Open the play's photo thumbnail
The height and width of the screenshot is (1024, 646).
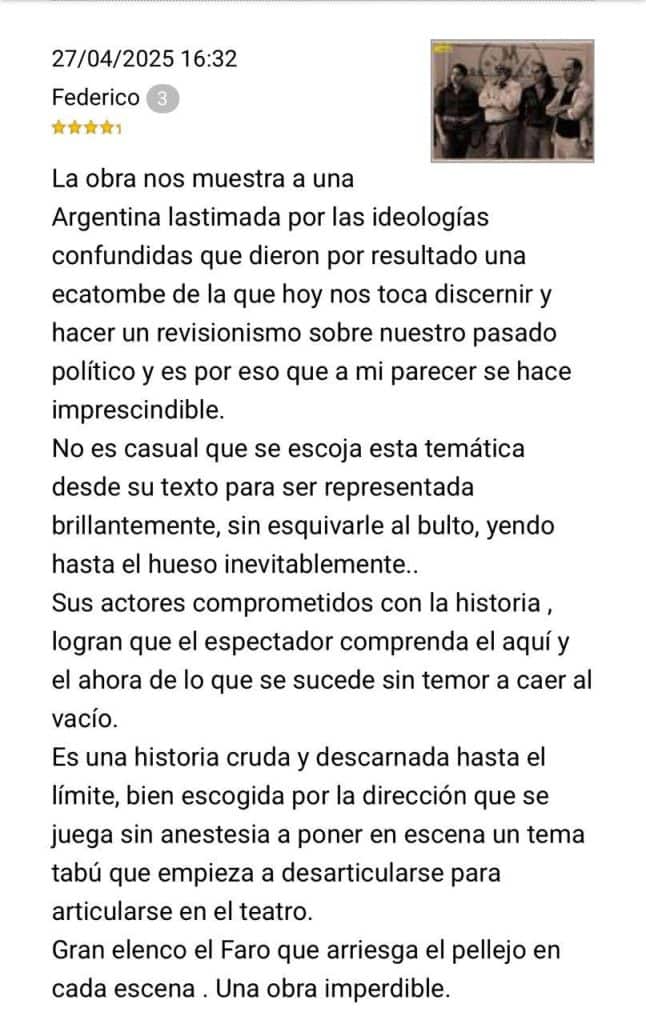512,100
